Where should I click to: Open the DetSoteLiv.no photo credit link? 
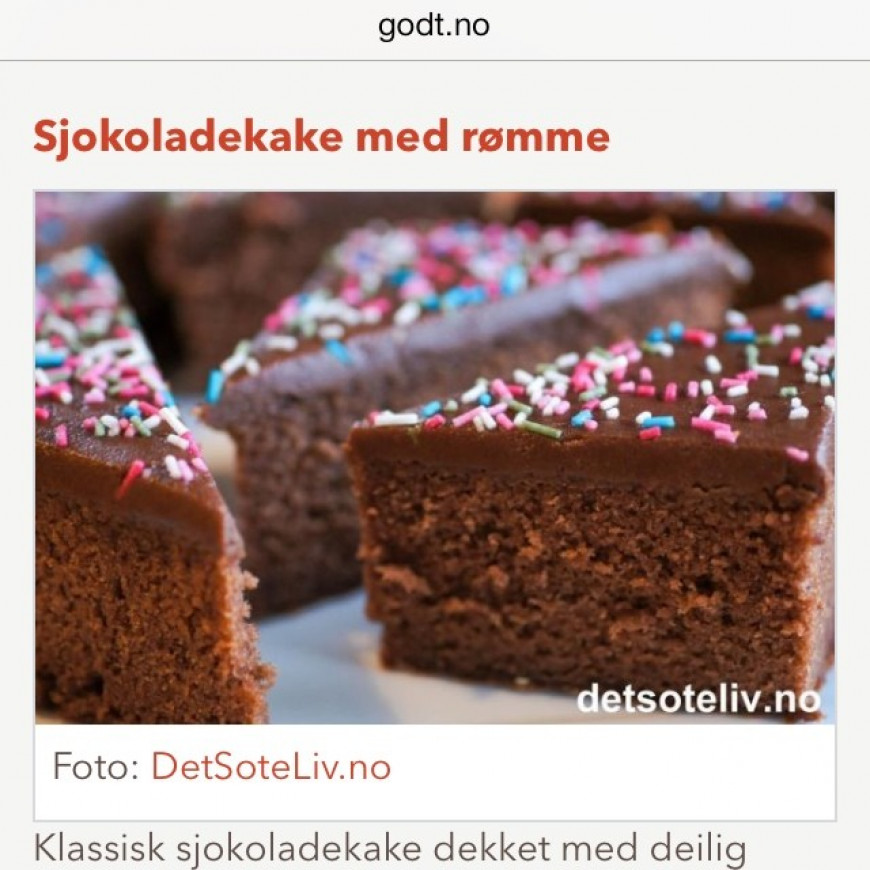pyautogui.click(x=270, y=767)
